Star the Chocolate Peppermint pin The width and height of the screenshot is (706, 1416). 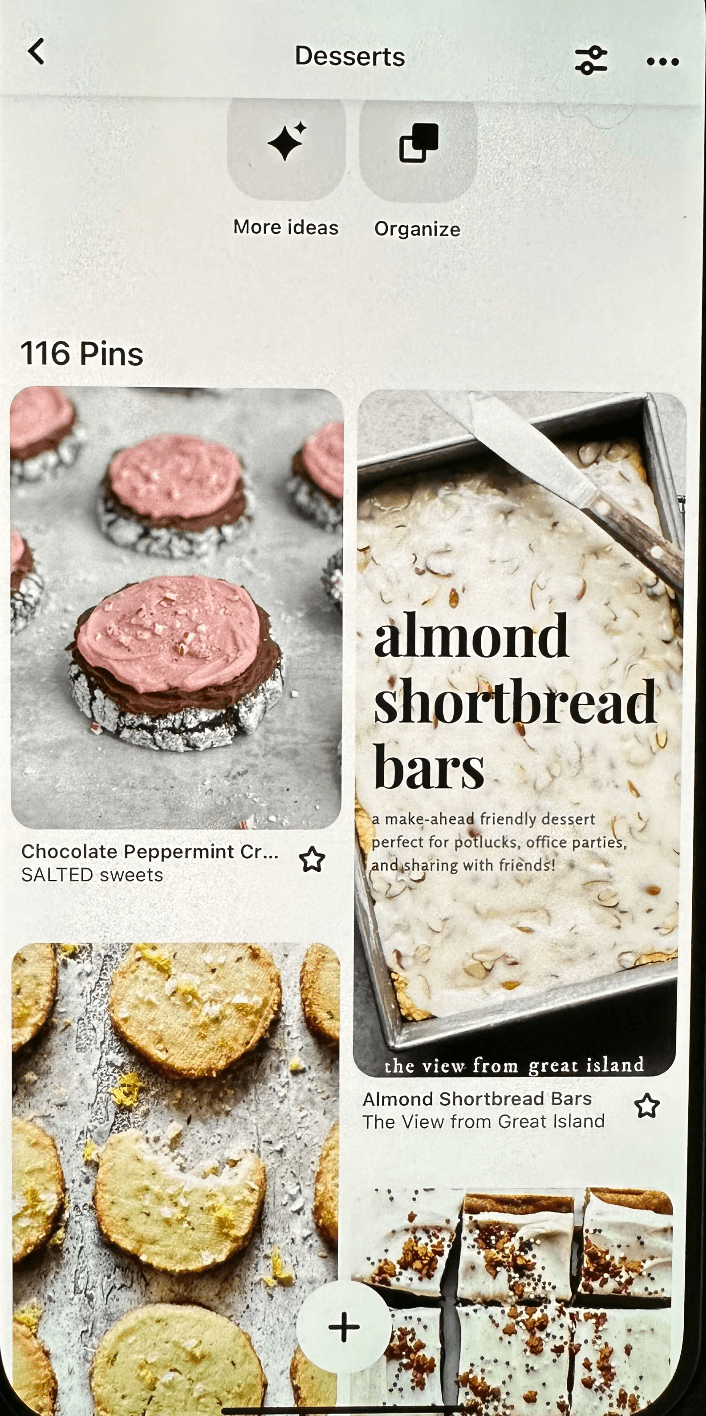pos(312,859)
